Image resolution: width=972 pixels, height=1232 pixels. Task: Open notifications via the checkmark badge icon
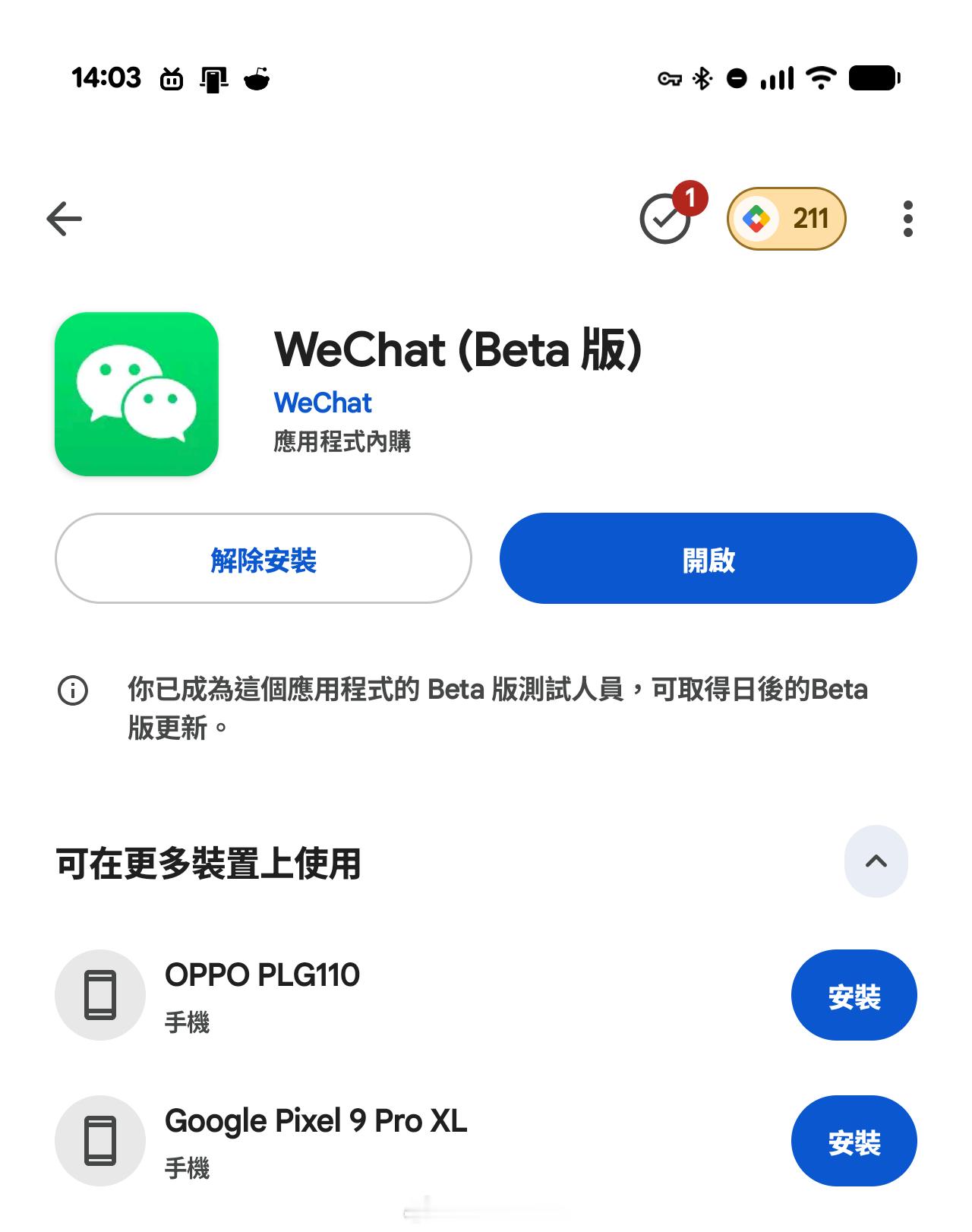point(664,222)
